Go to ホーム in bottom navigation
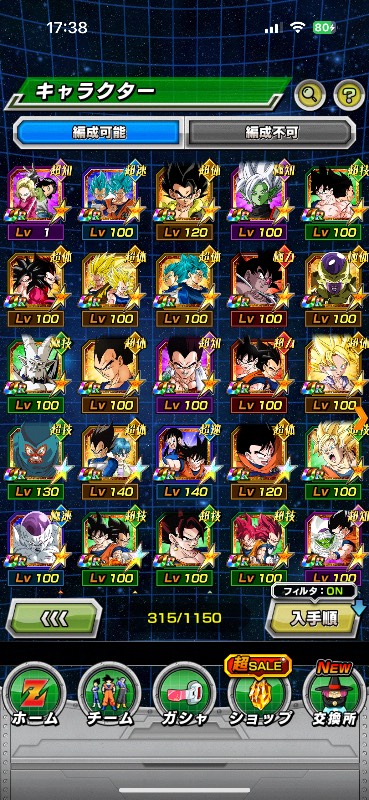 [x=35, y=696]
